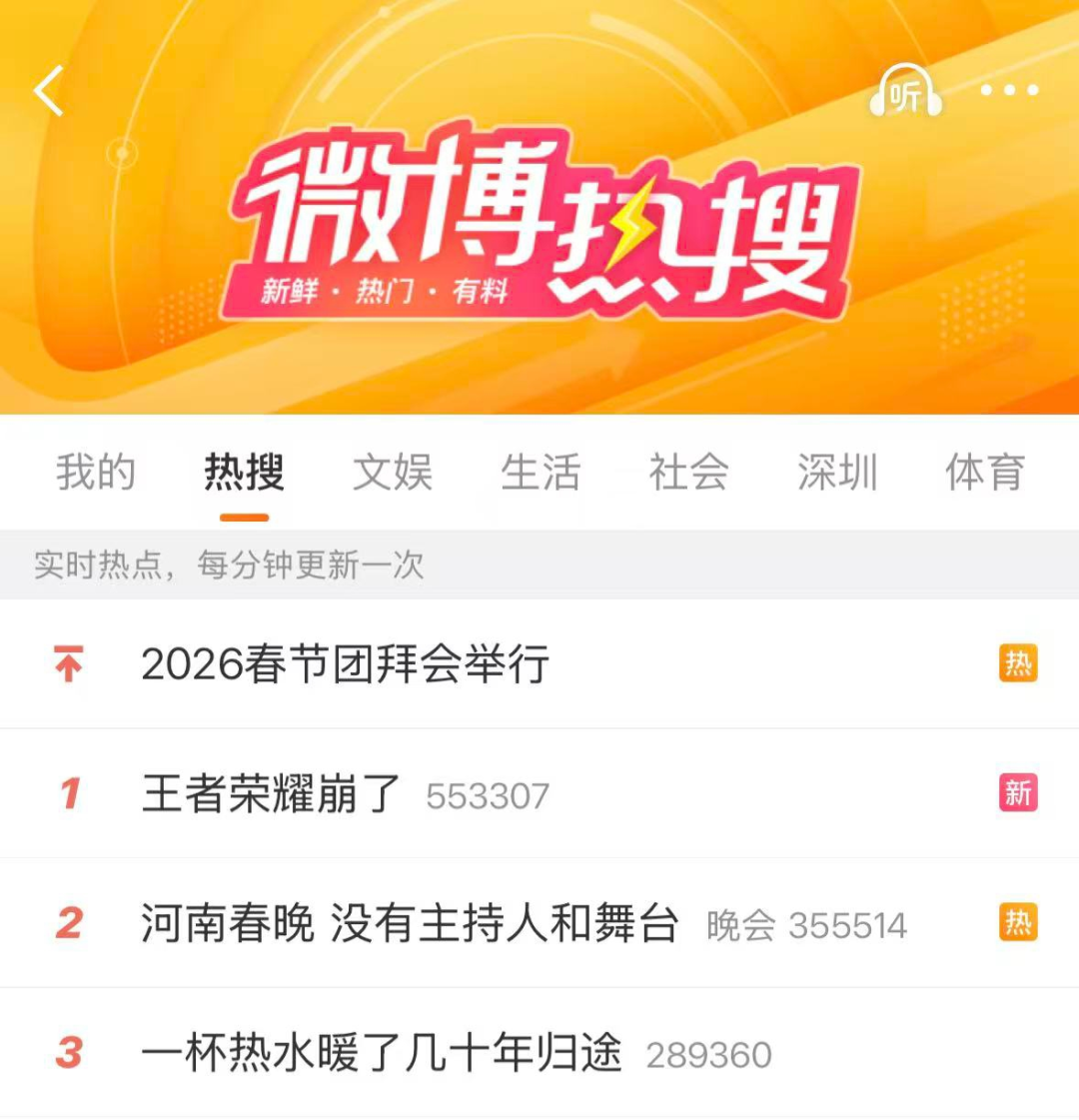This screenshot has width=1079, height=1120.
Task: Open the 深圳 tab
Action: (x=836, y=474)
